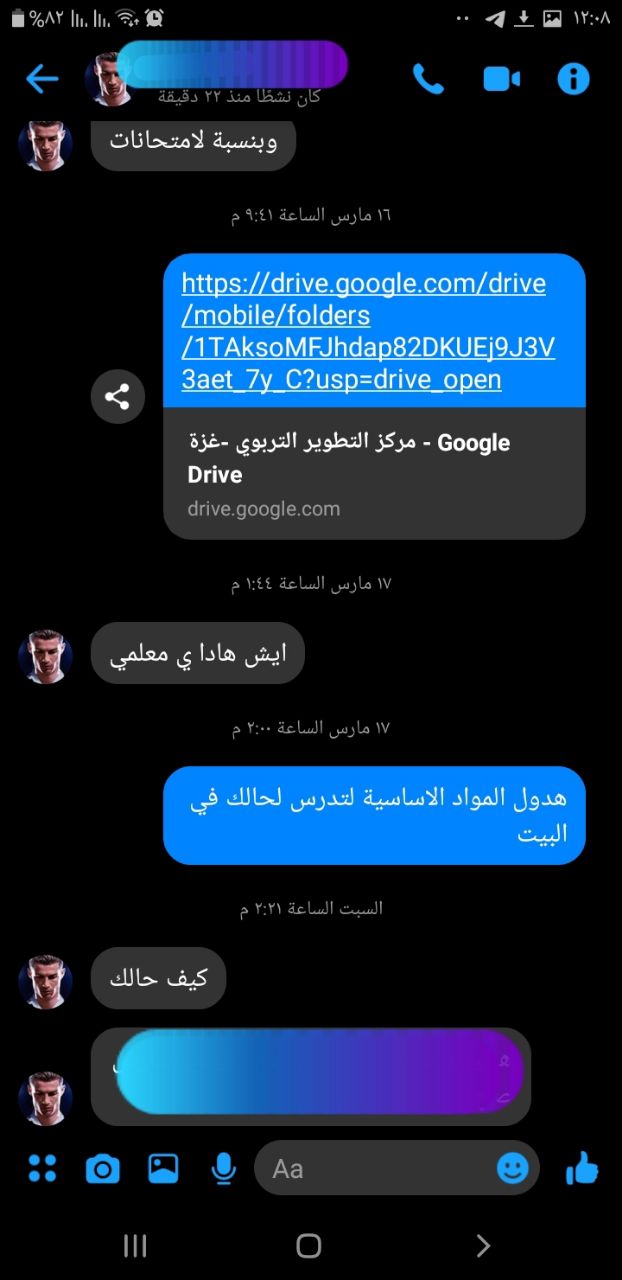Tap the system home button
Screen dimensions: 622x1280
[x=309, y=1245]
